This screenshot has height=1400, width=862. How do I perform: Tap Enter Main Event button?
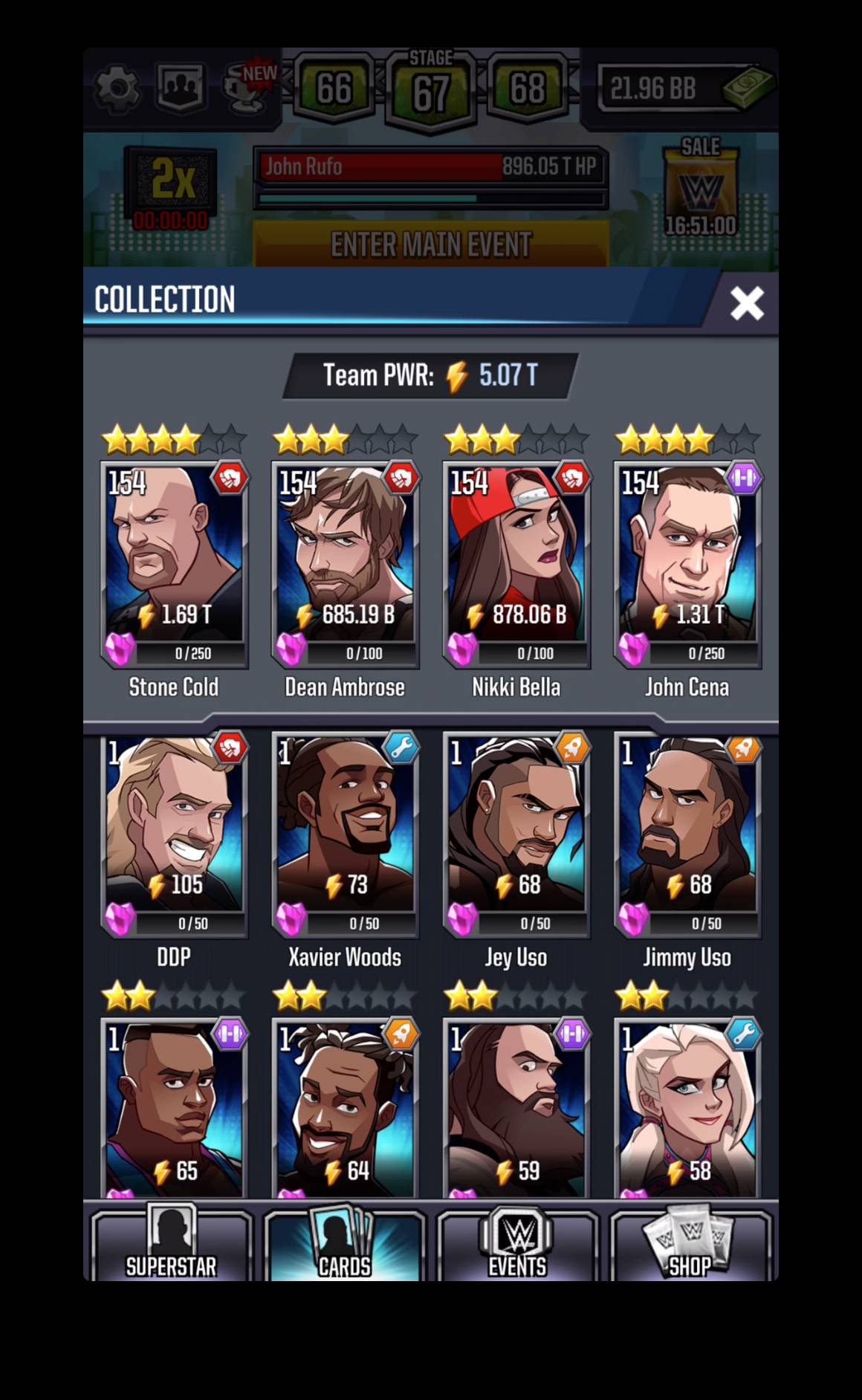[x=430, y=244]
